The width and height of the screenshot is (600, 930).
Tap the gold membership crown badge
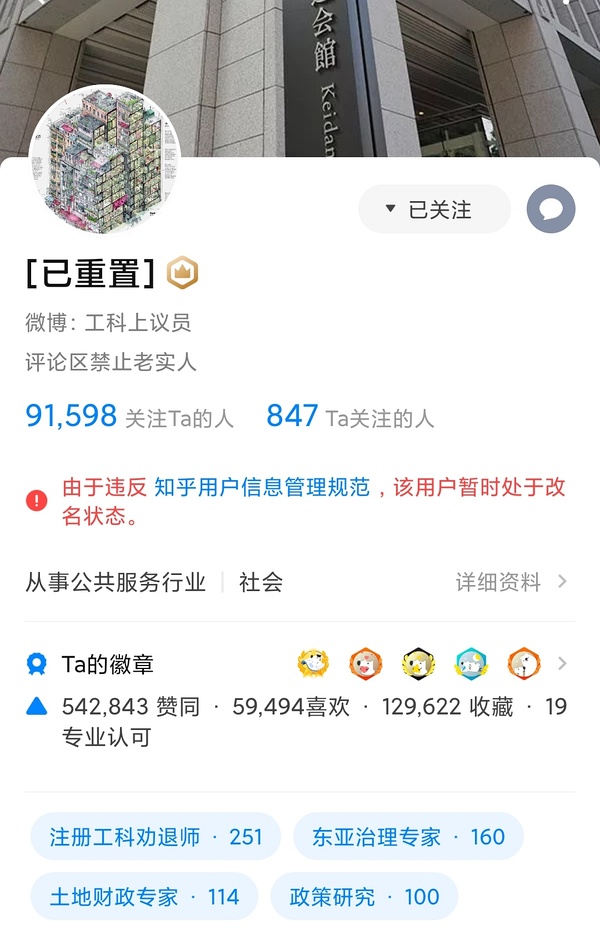[182, 272]
